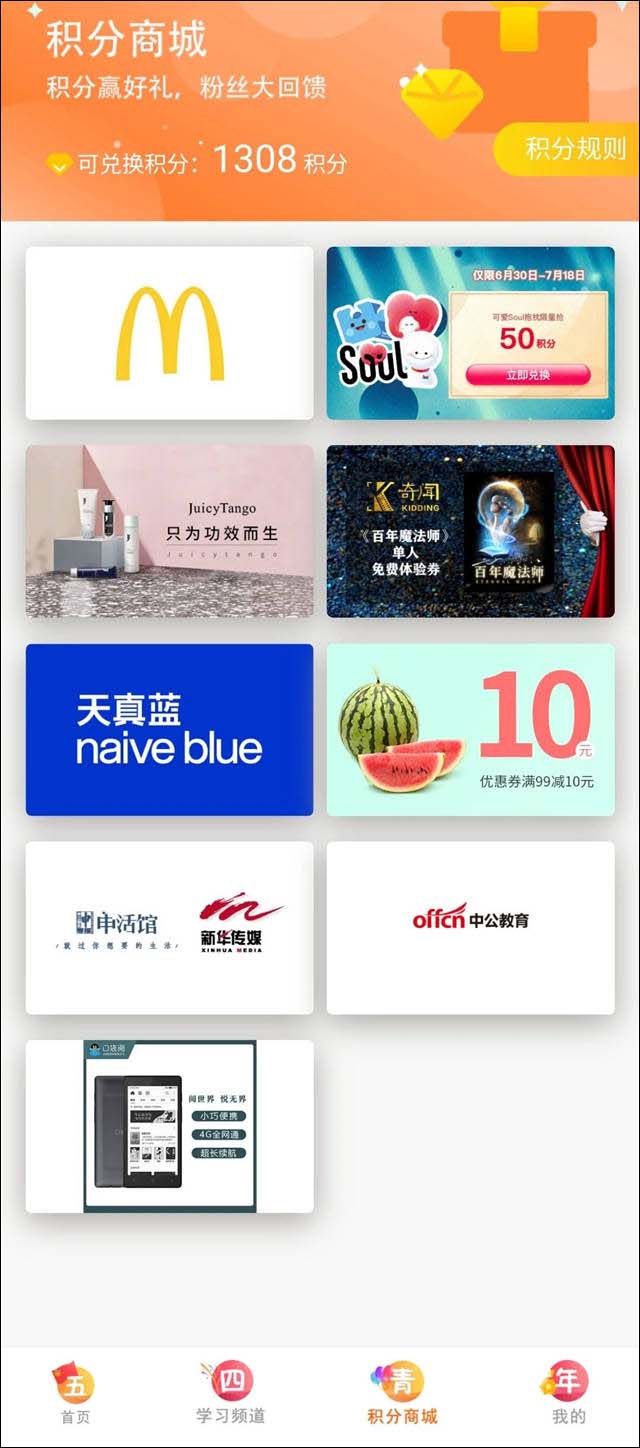Open the 积分规则 points rules button
Image resolution: width=640 pixels, height=1448 pixels.
tap(573, 149)
